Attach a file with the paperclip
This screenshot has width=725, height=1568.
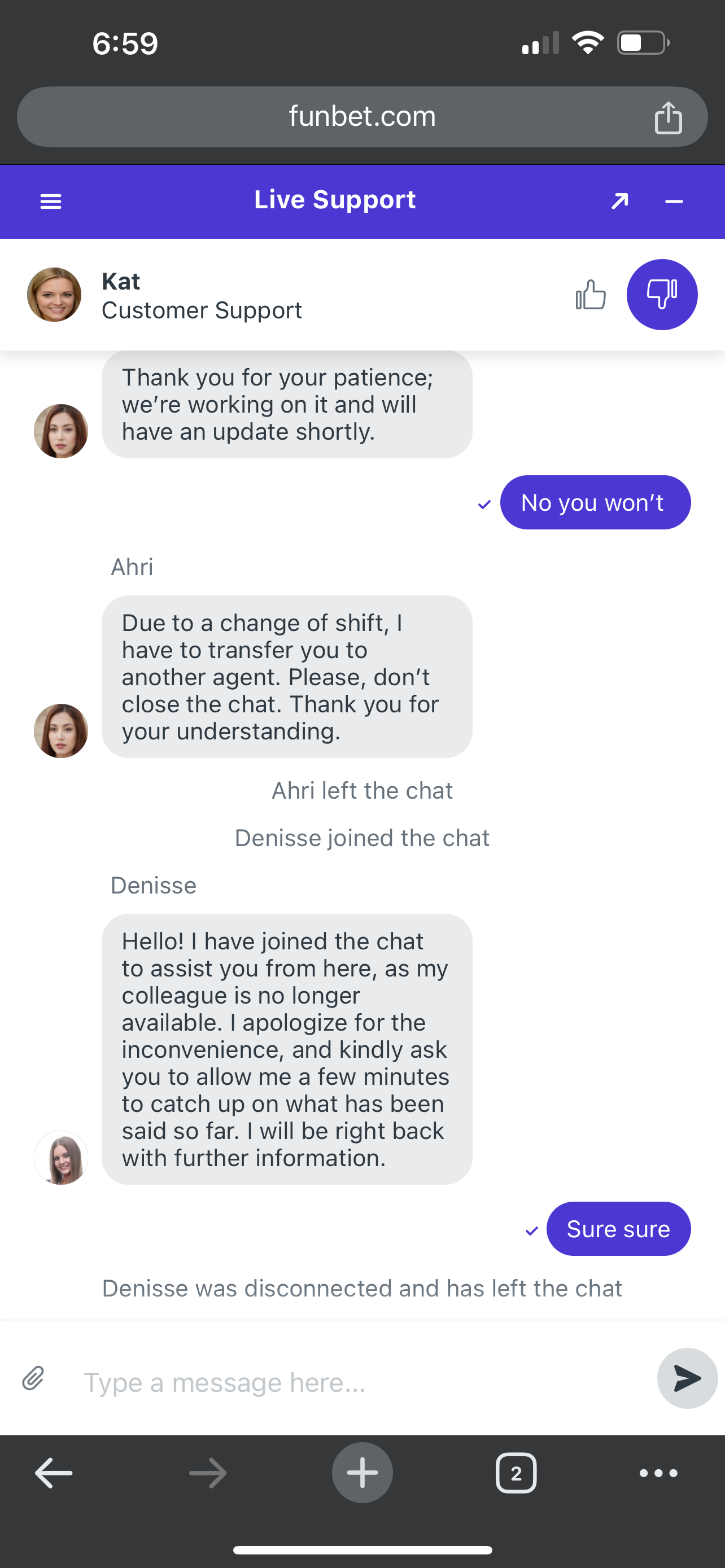[33, 1378]
